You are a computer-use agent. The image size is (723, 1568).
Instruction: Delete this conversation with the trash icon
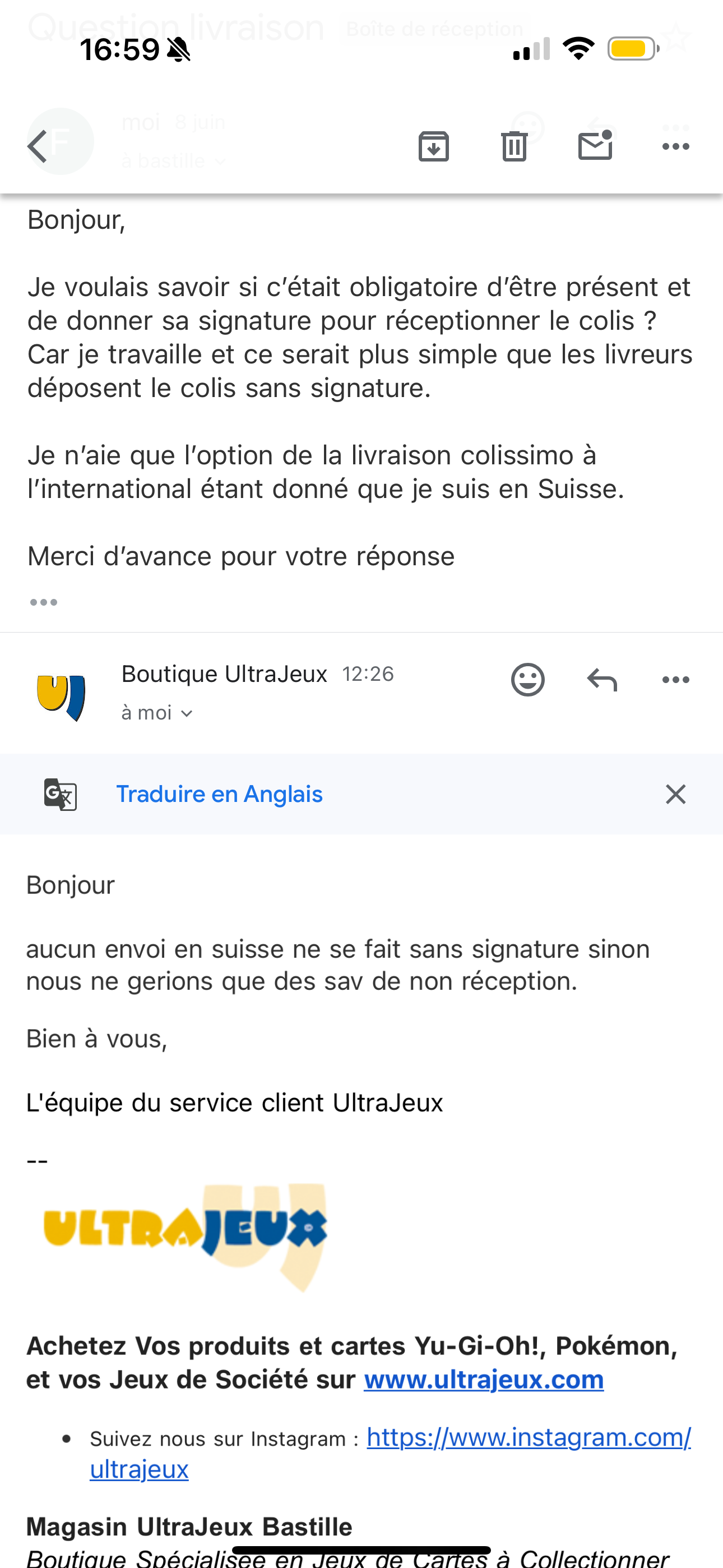pos(515,146)
